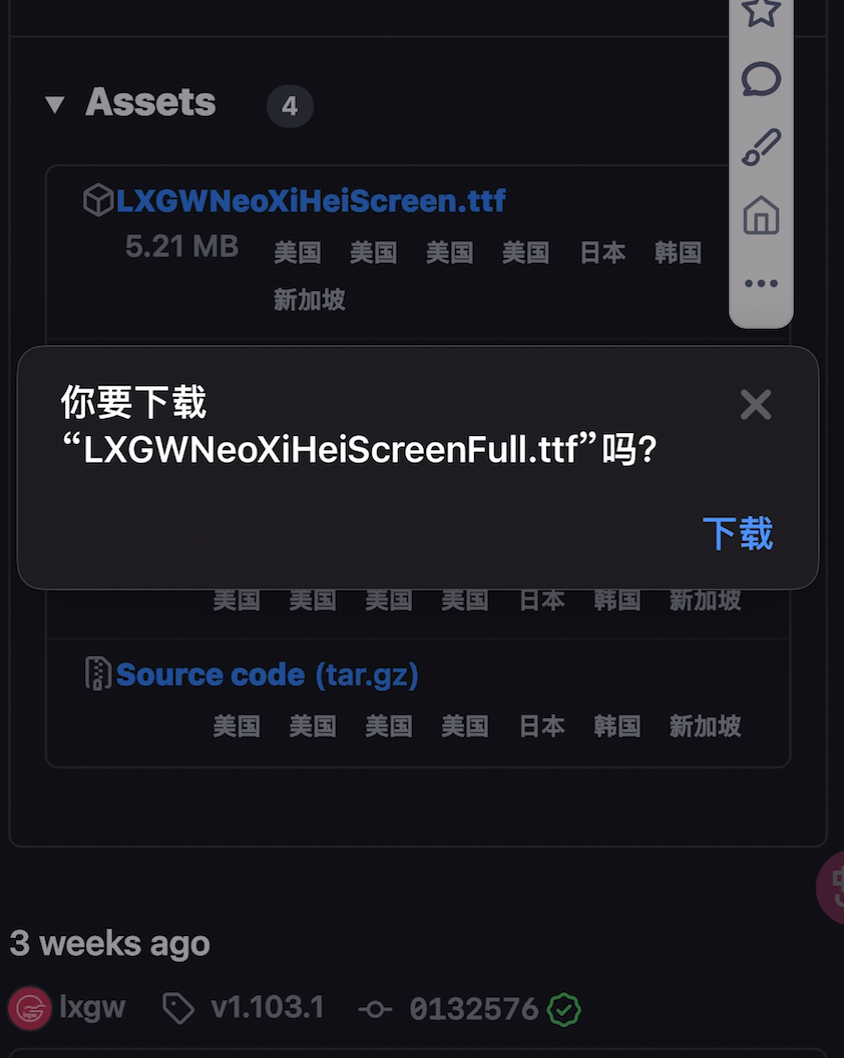Open the v1.103.1 tag link
This screenshot has width=844, height=1058.
click(x=266, y=1008)
